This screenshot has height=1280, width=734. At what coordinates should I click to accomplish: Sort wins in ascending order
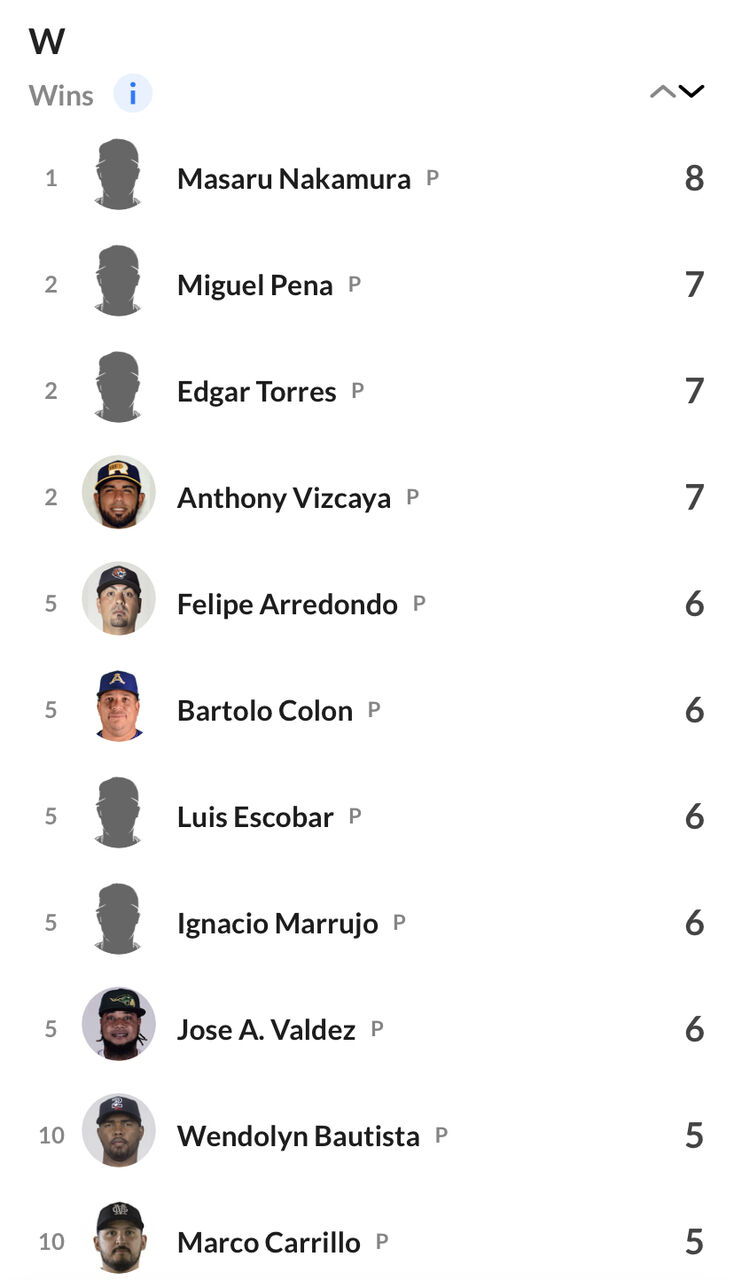coord(662,92)
